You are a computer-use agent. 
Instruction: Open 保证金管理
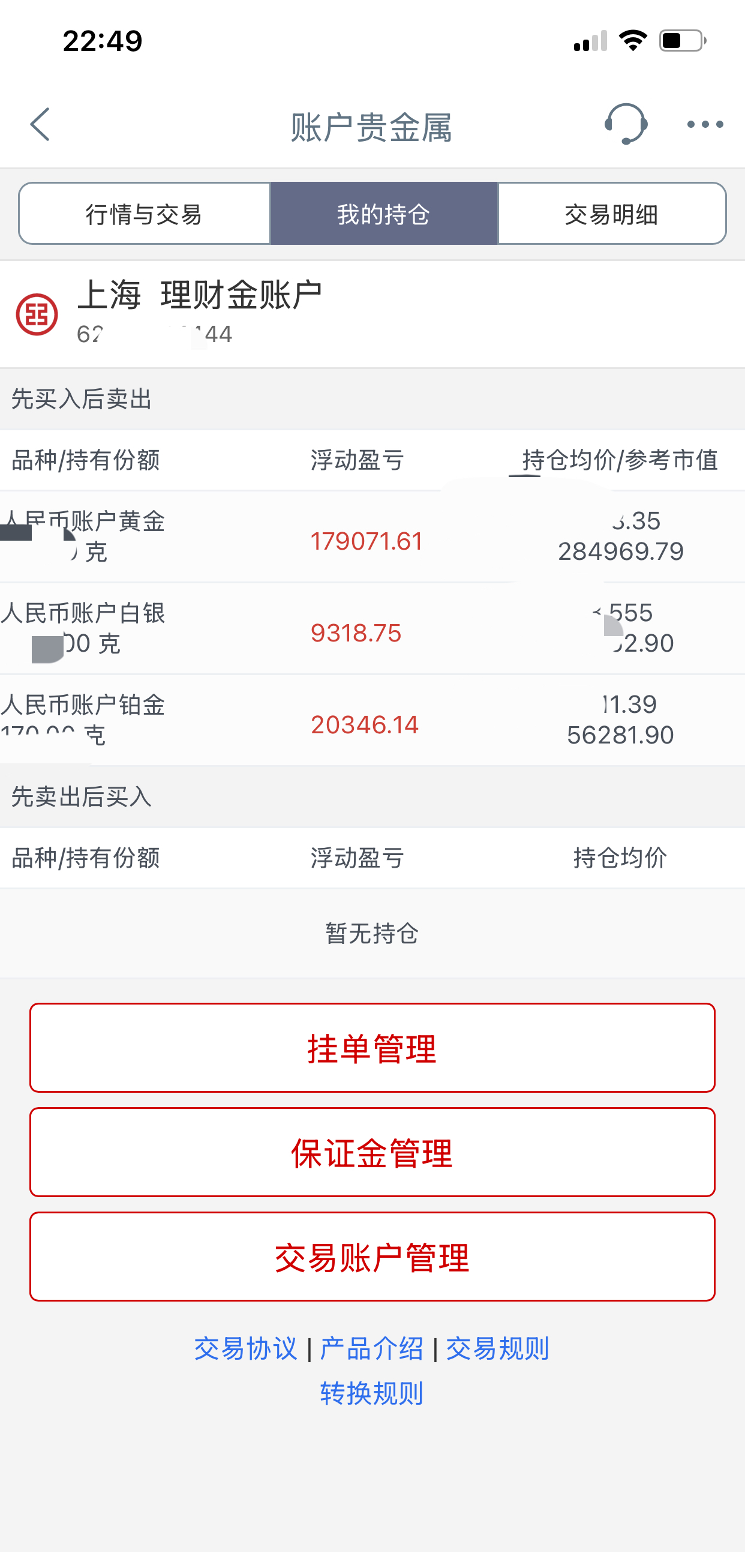pyautogui.click(x=372, y=1152)
